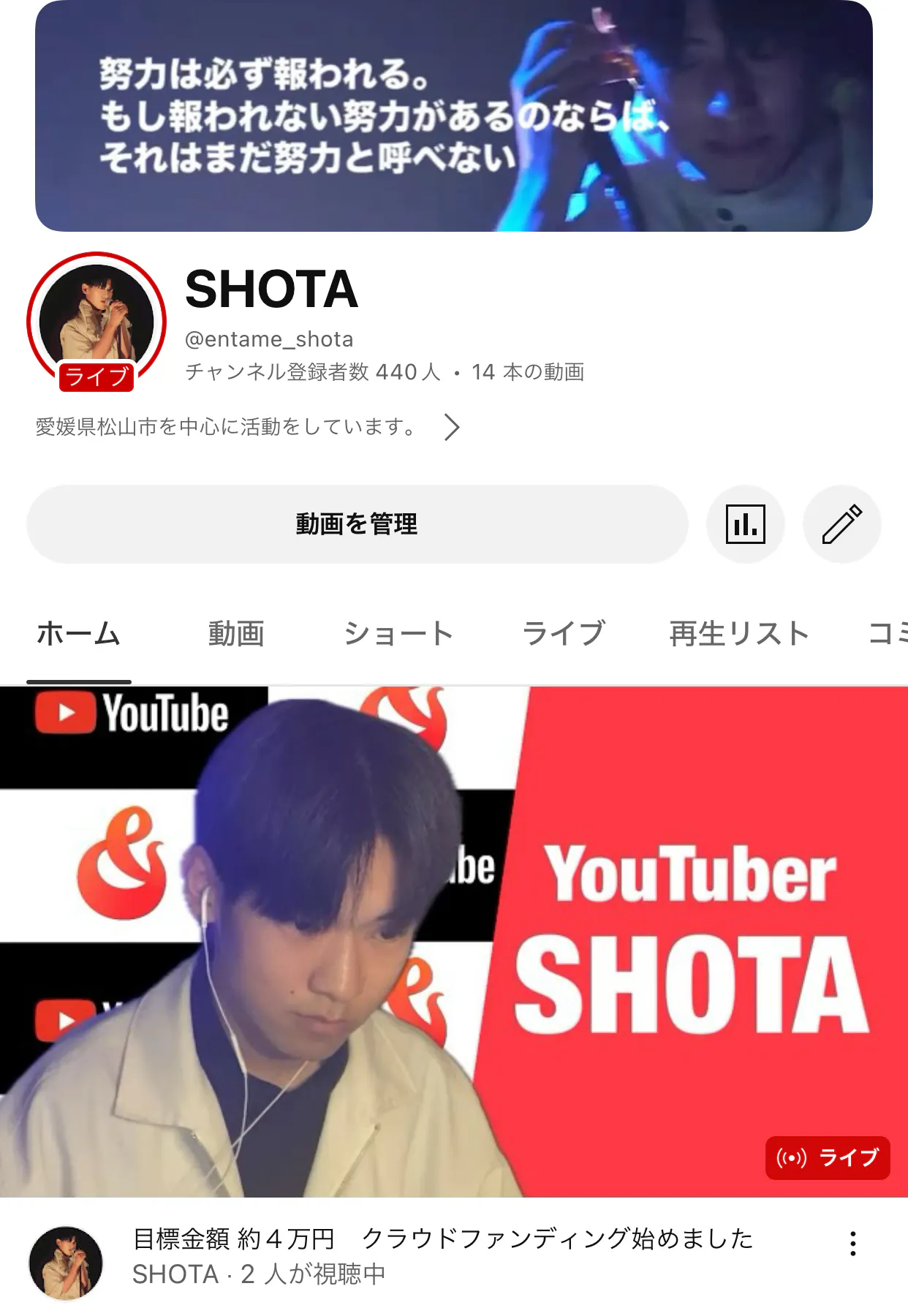Tap the small SHOTA avatar beside video title
The image size is (908, 1316).
pyautogui.click(x=66, y=1263)
